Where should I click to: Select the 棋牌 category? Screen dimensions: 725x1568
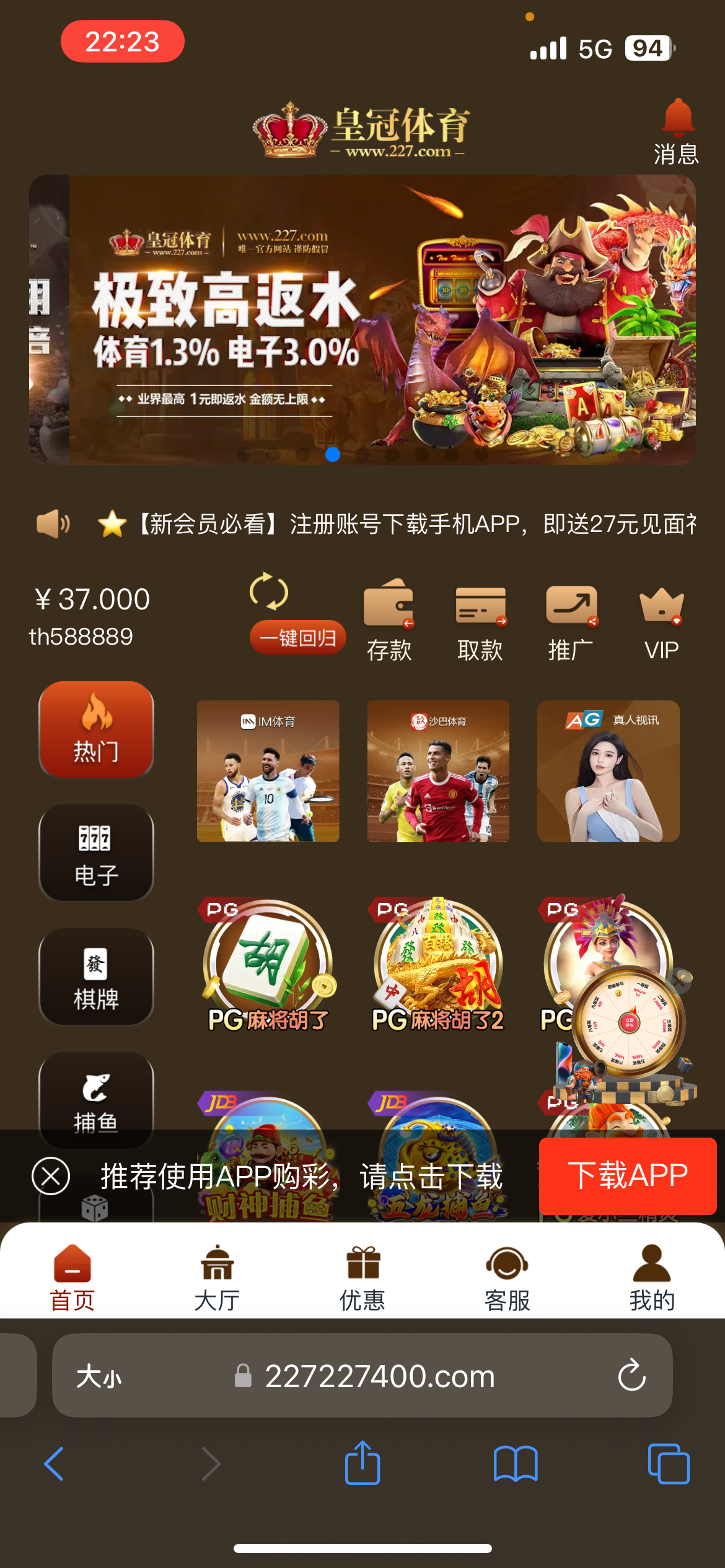96,977
